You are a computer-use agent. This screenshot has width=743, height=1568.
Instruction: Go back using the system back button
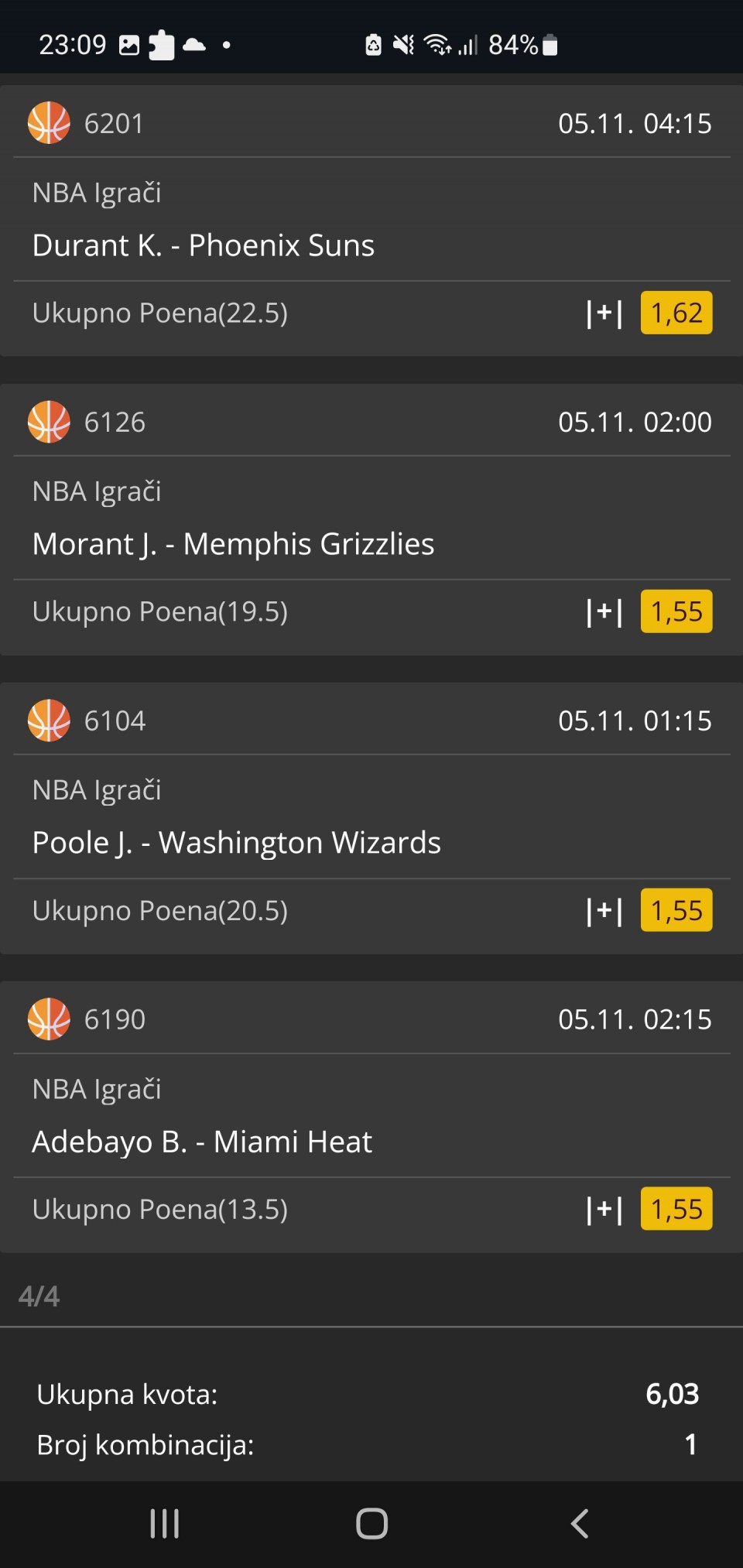click(x=579, y=1524)
